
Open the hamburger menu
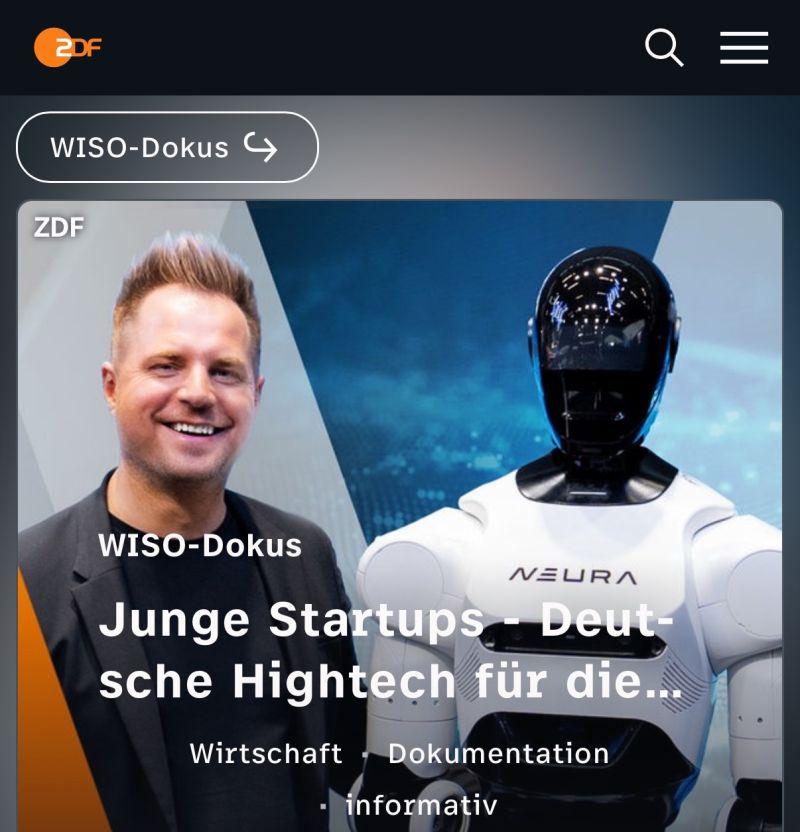[x=744, y=47]
